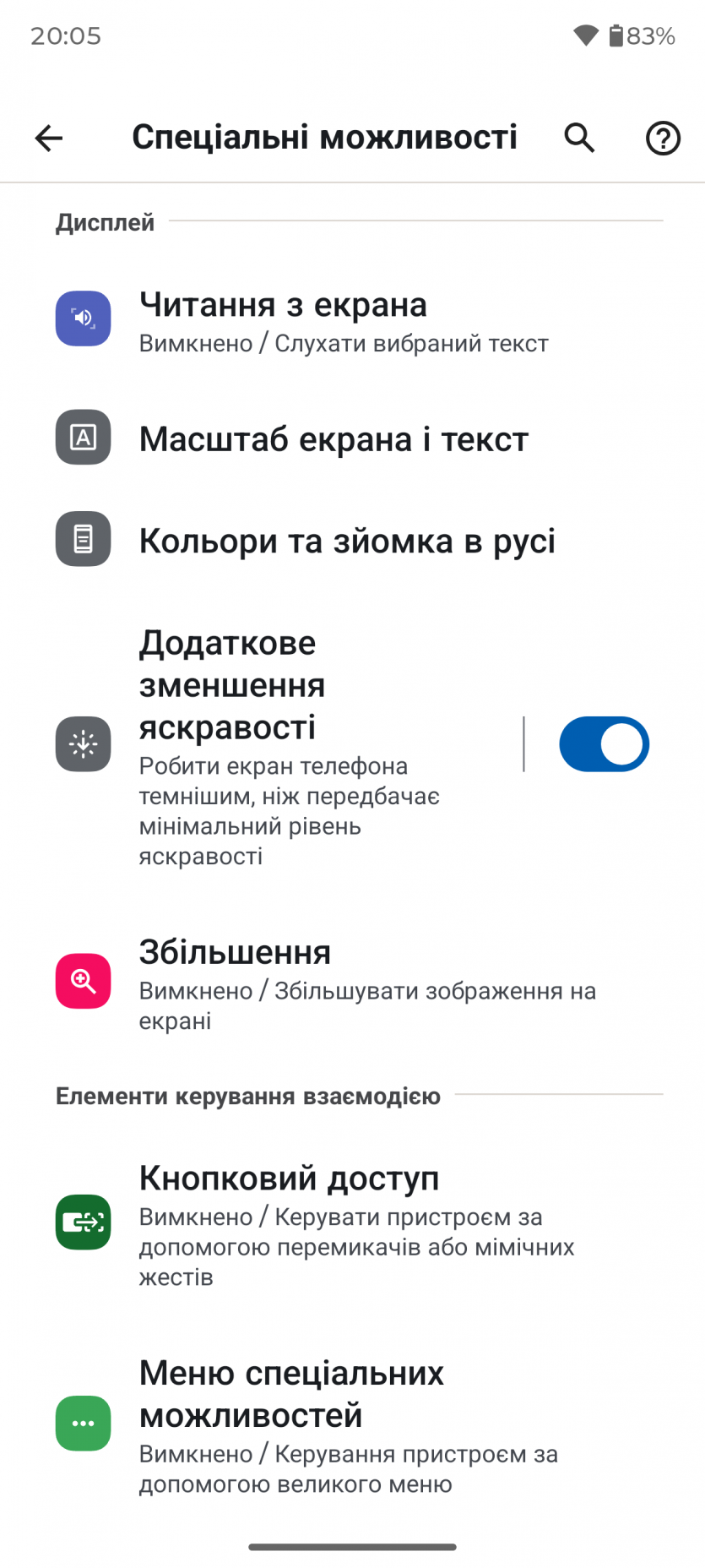Open Масштаб екрана і текст

pos(334,439)
